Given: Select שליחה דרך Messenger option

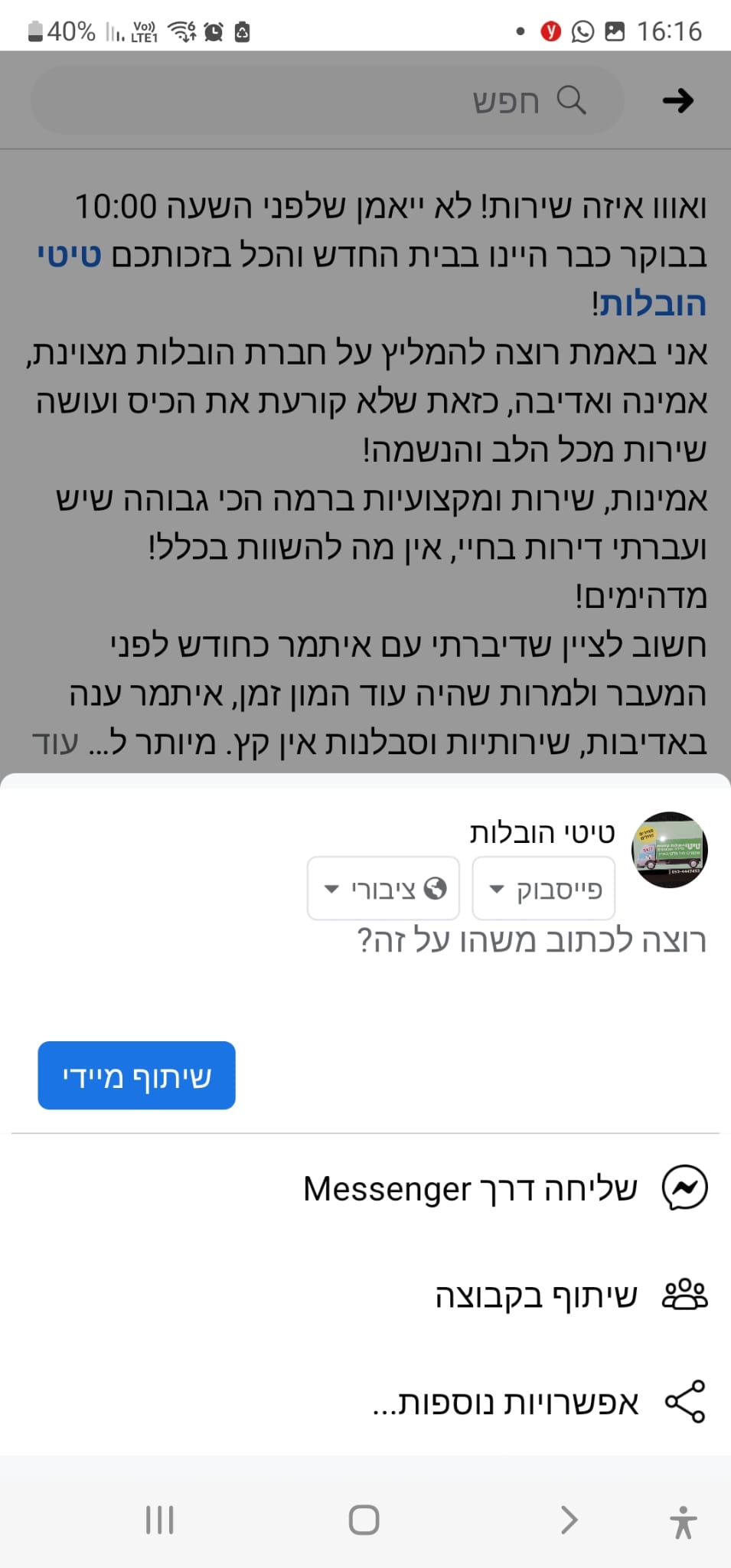Looking at the screenshot, I should pyautogui.click(x=505, y=1188).
